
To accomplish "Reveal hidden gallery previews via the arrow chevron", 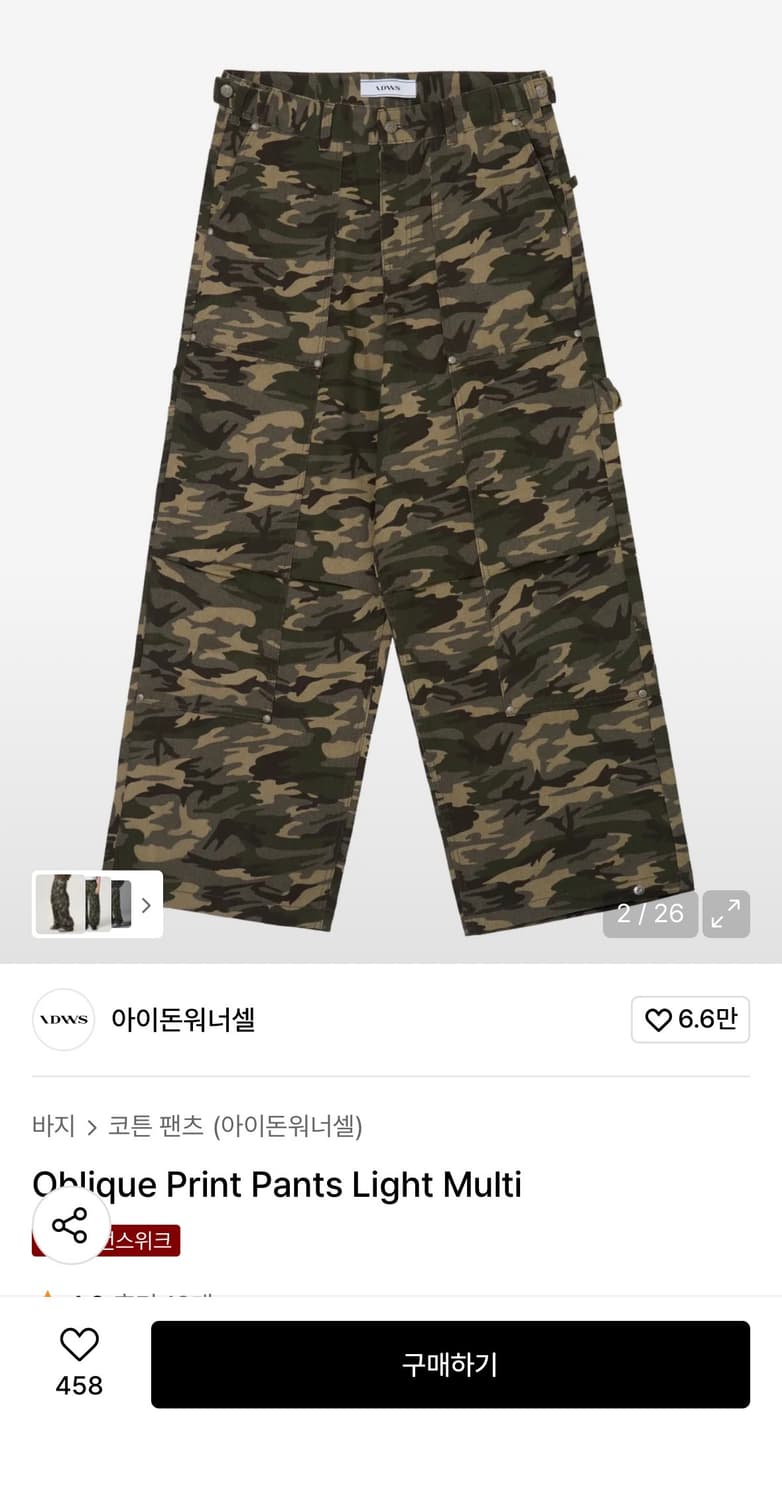I will coord(146,905).
